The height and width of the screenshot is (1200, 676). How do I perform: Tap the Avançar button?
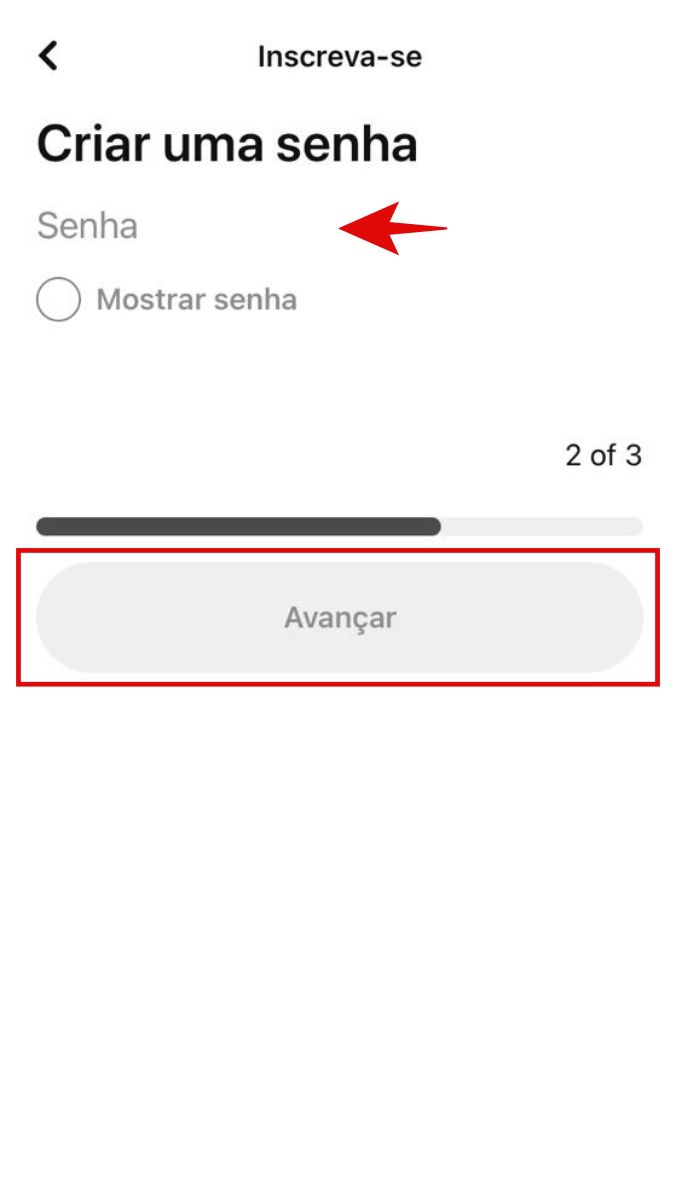point(339,617)
